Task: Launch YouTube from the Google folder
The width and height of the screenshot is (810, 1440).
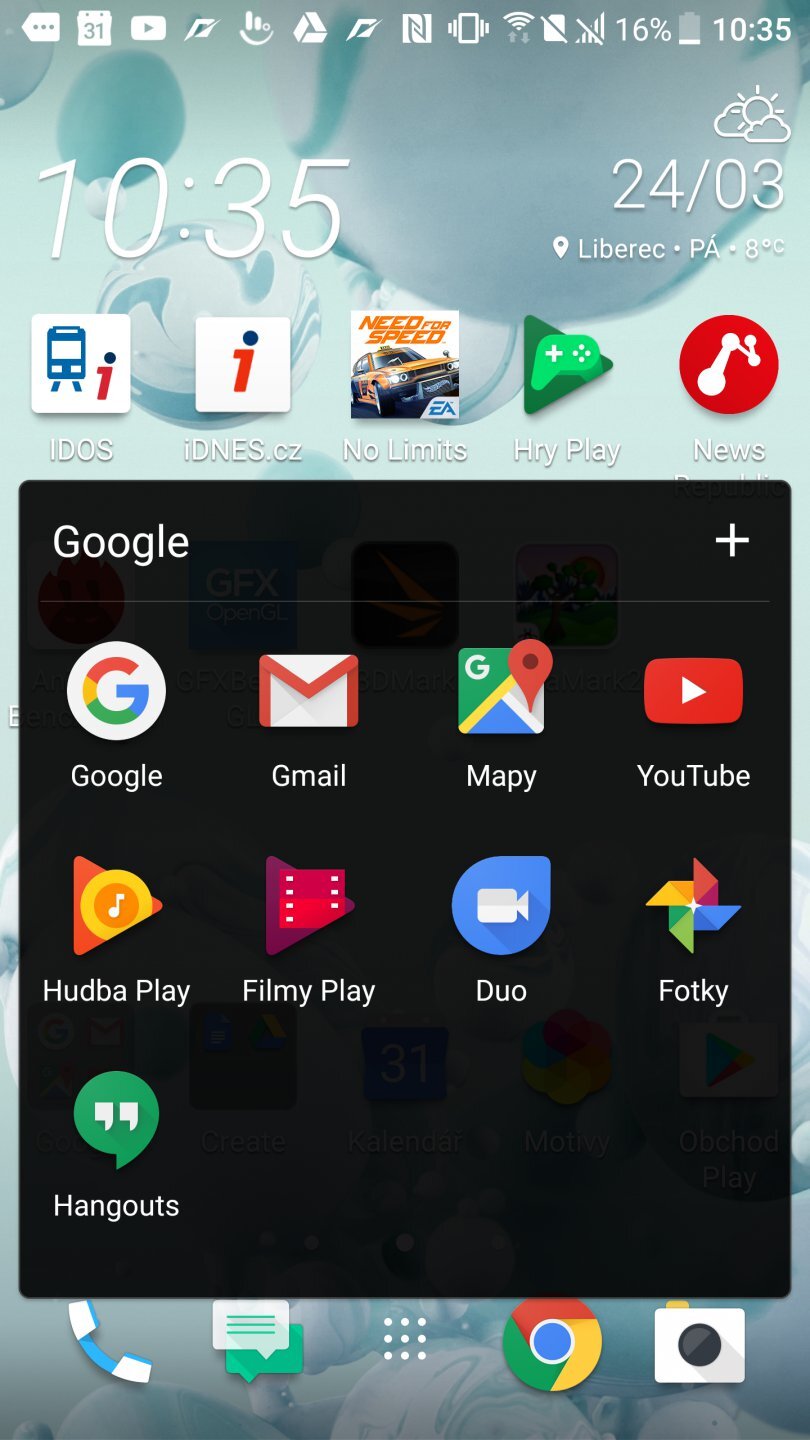Action: [x=693, y=690]
